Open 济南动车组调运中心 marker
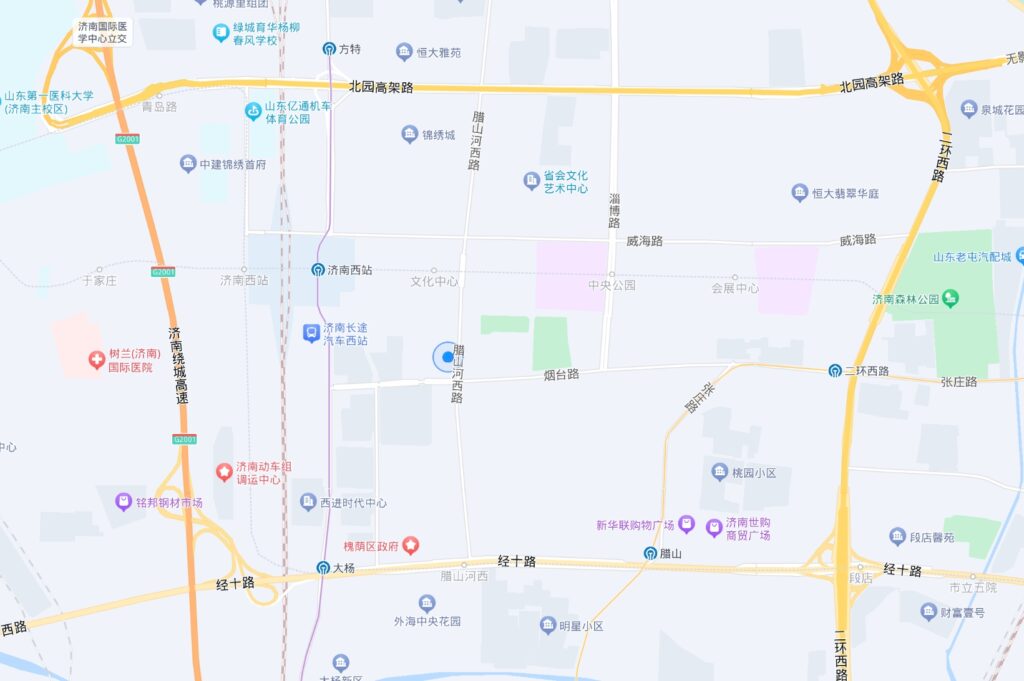Screen dimensions: 1024x681 pyautogui.click(x=224, y=470)
